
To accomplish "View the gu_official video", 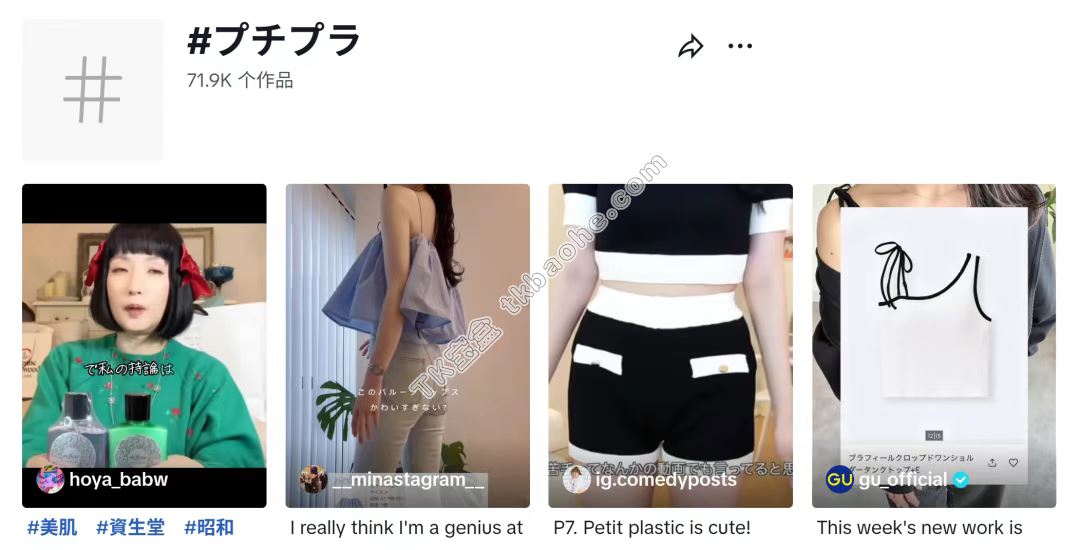I will [x=933, y=345].
